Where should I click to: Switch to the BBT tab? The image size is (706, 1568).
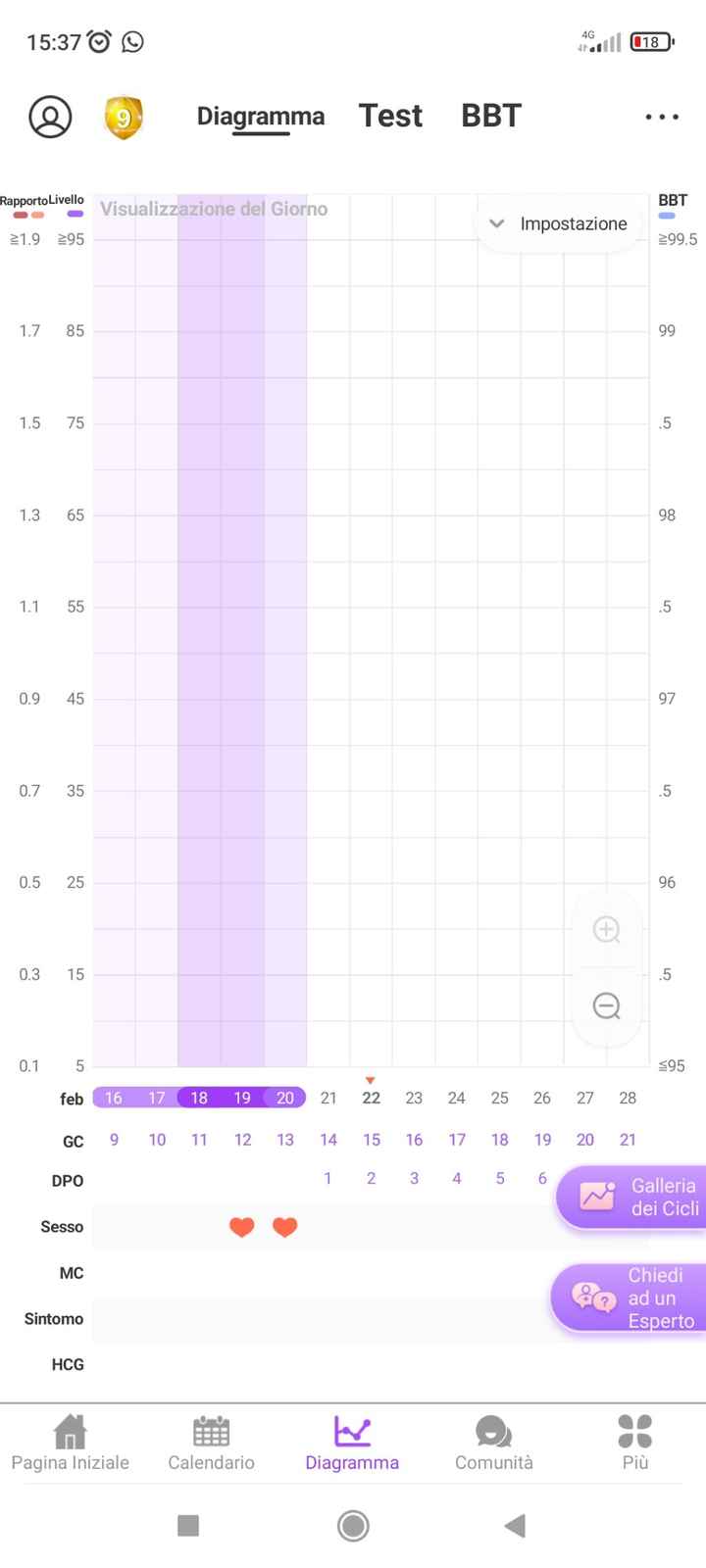490,116
